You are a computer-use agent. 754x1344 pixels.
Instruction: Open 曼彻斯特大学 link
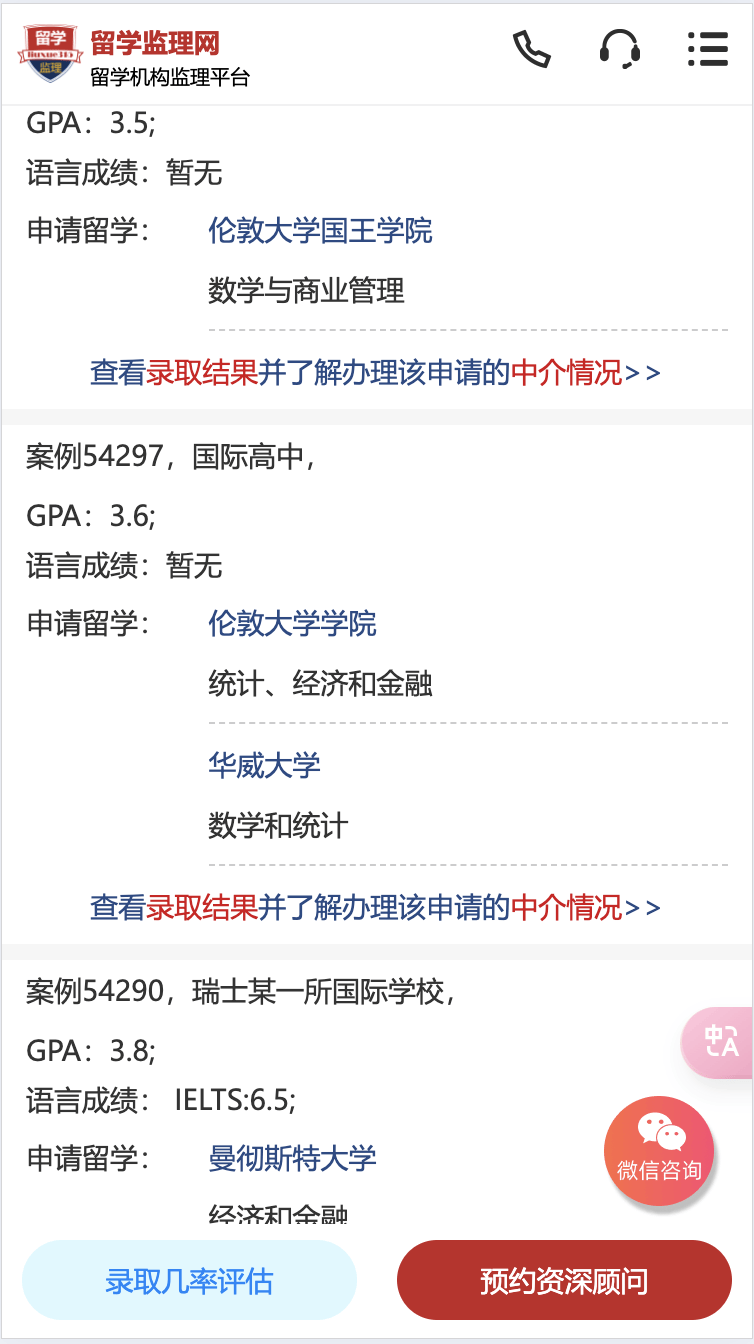tap(292, 1159)
